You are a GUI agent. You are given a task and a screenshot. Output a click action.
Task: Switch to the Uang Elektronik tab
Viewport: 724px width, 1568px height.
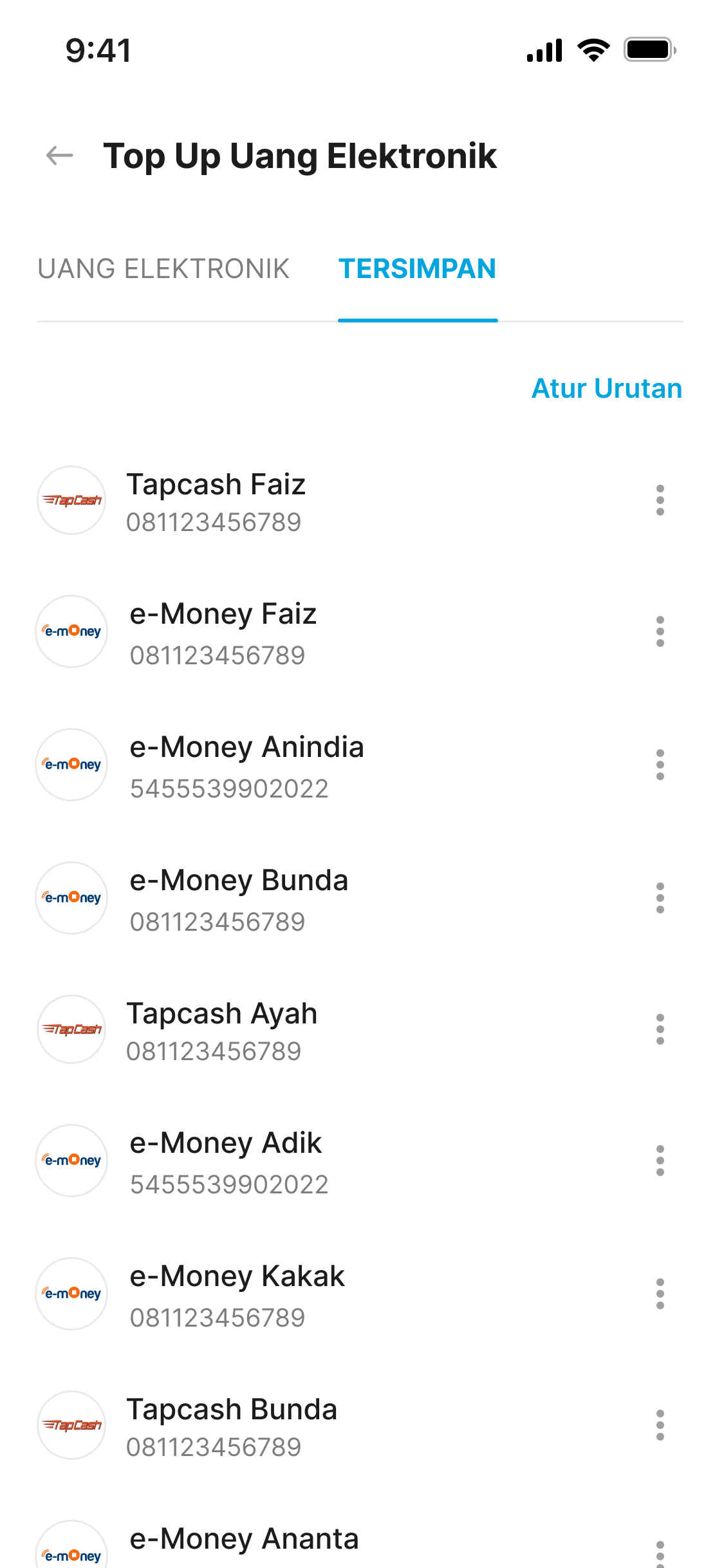[x=163, y=269]
